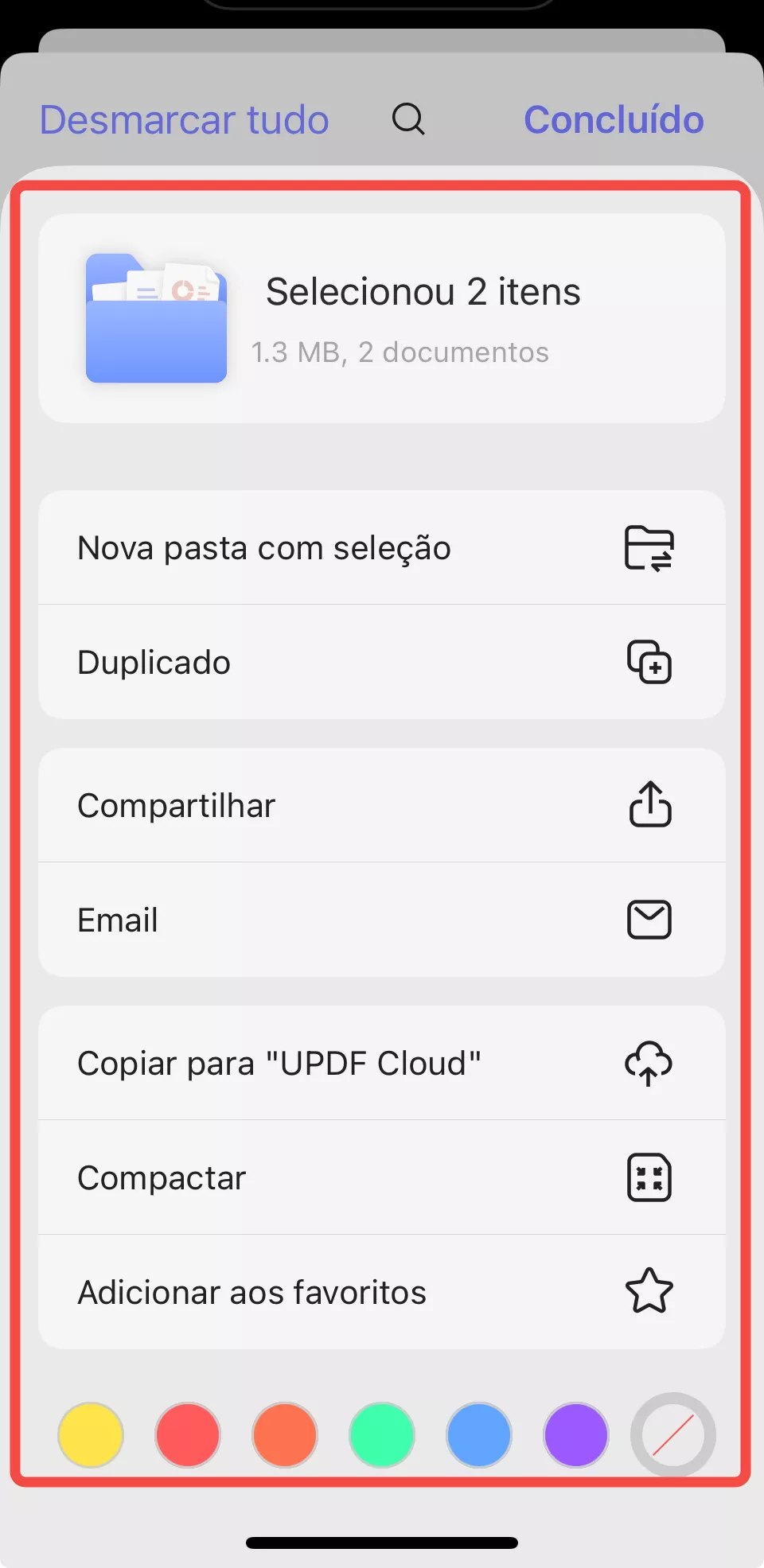
Task: Select the new folder with selection icon
Action: click(x=649, y=547)
